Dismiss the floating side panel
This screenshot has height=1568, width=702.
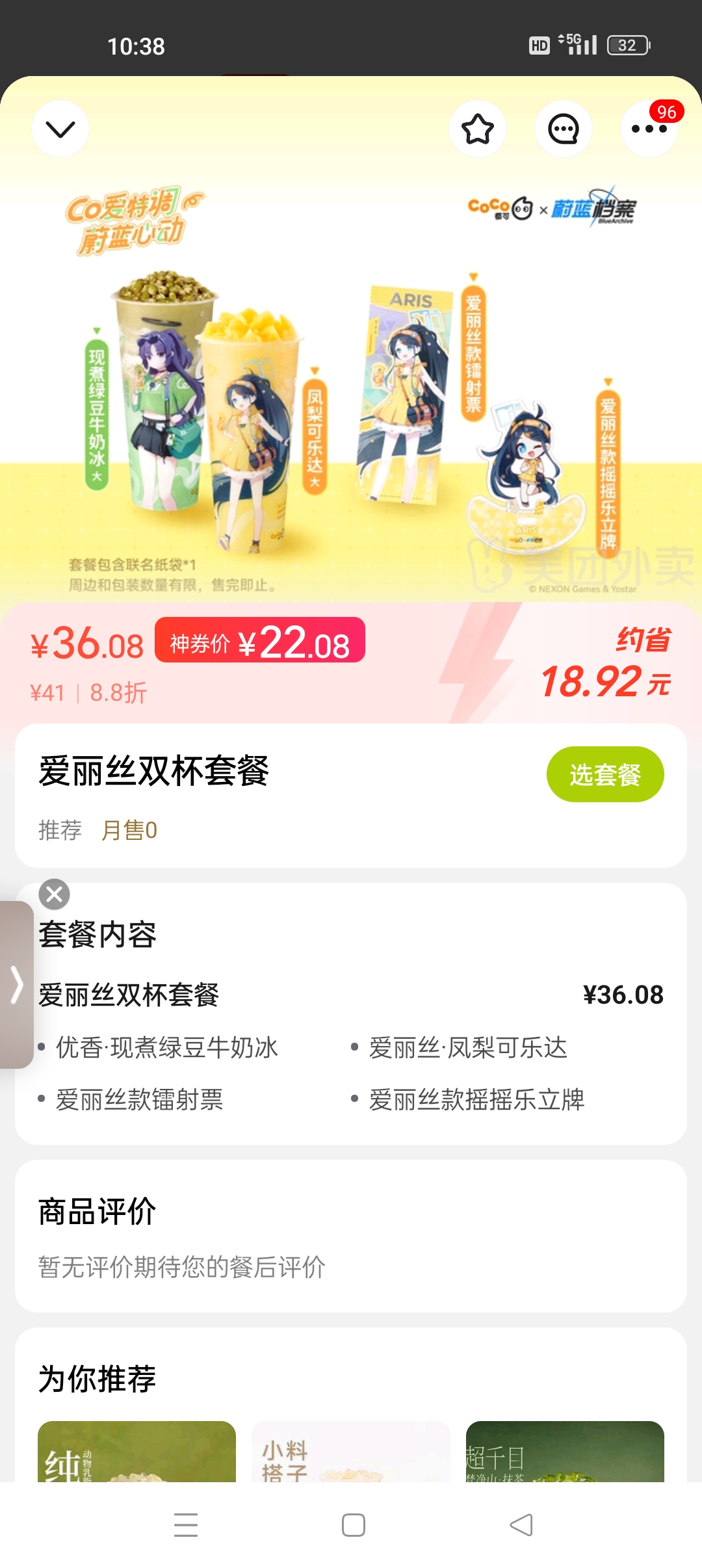tap(55, 894)
